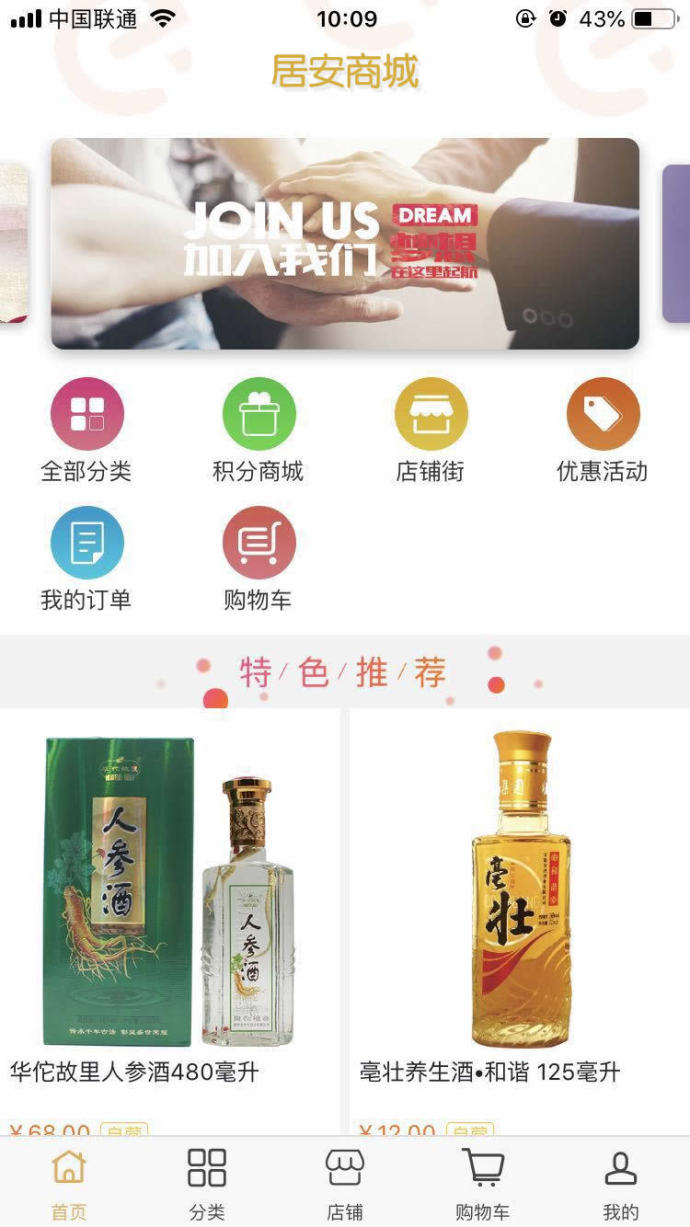The height and width of the screenshot is (1227, 690).
Task: Switch to the 购物车 bottom tab
Action: 483,1183
